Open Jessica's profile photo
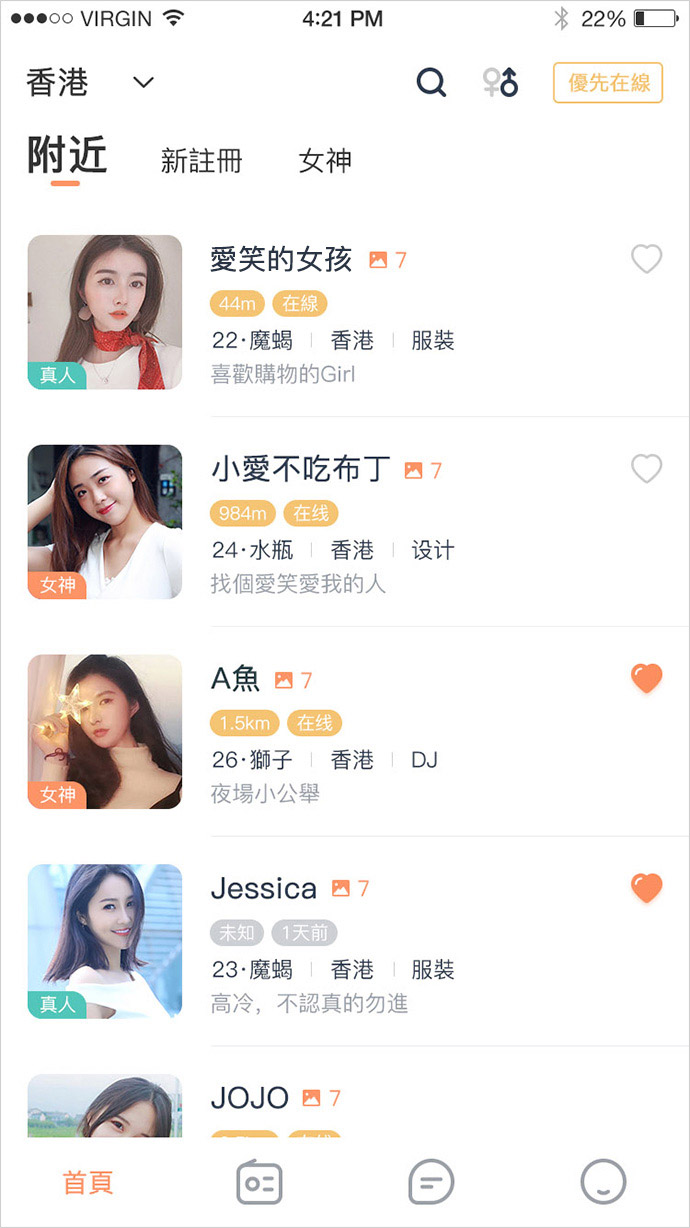 point(105,941)
